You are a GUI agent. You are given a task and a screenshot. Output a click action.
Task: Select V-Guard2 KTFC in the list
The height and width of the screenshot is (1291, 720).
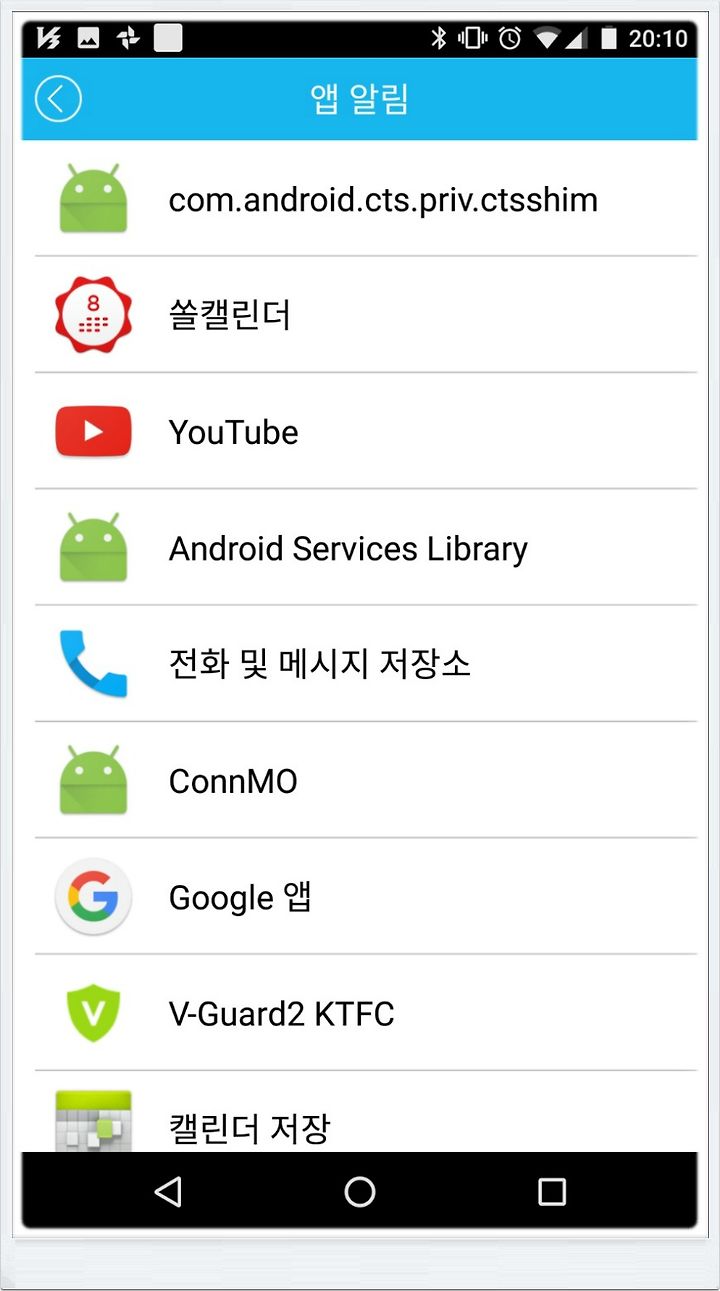coord(360,1012)
